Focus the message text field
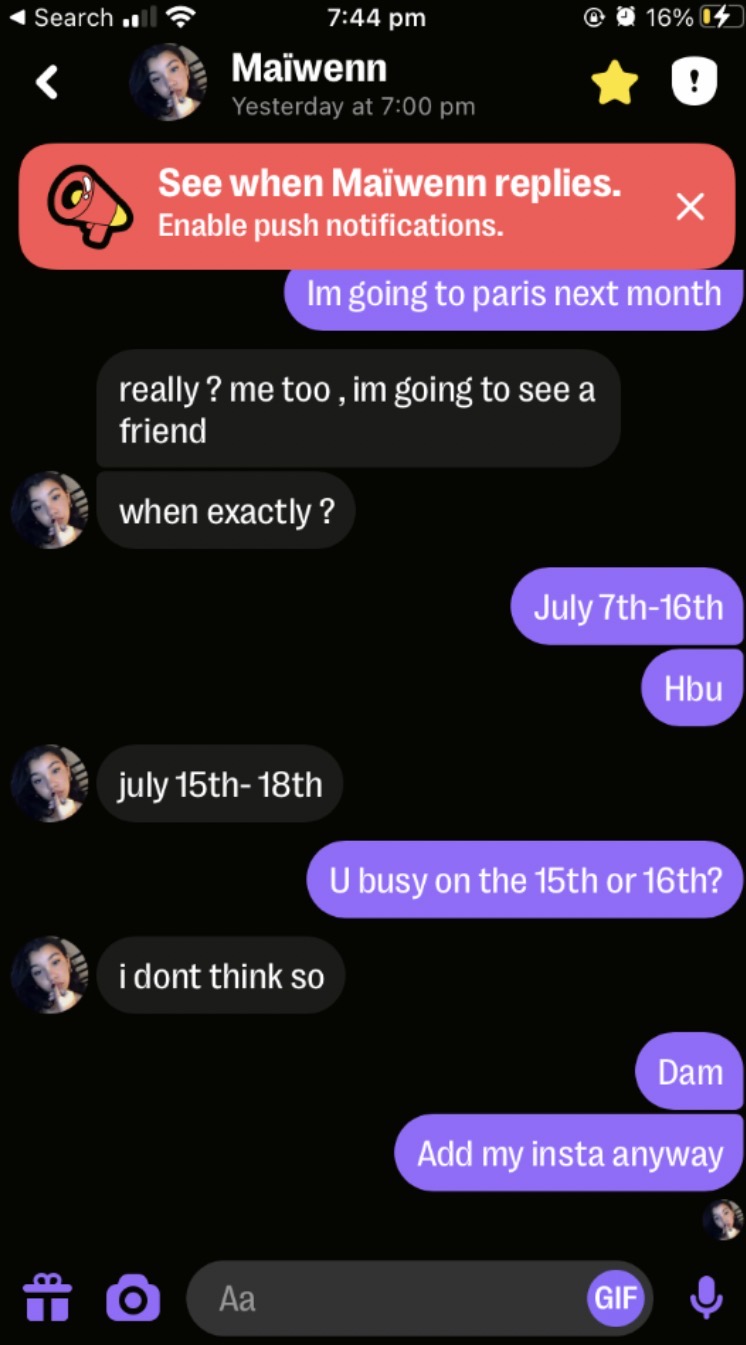 click(x=400, y=1298)
